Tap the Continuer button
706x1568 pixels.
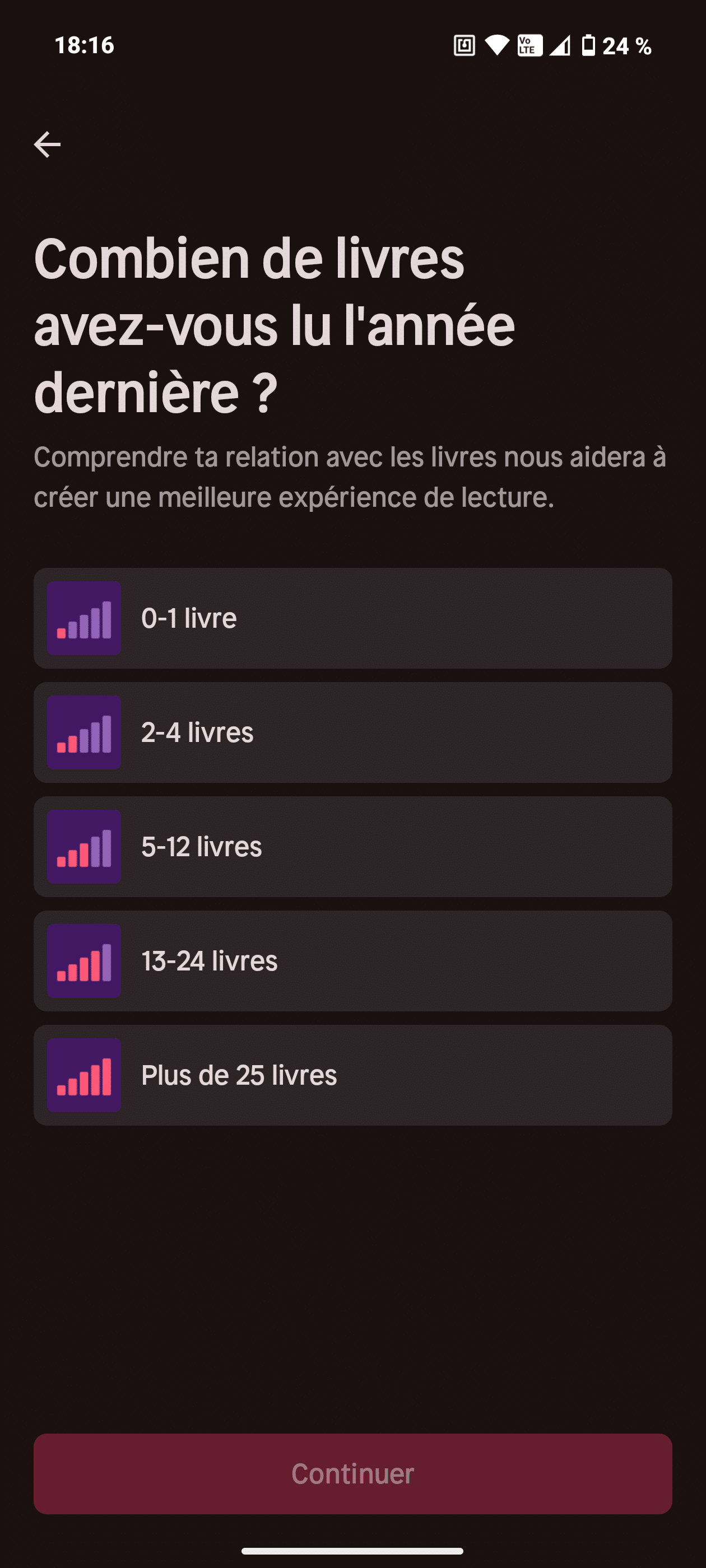[x=352, y=1474]
